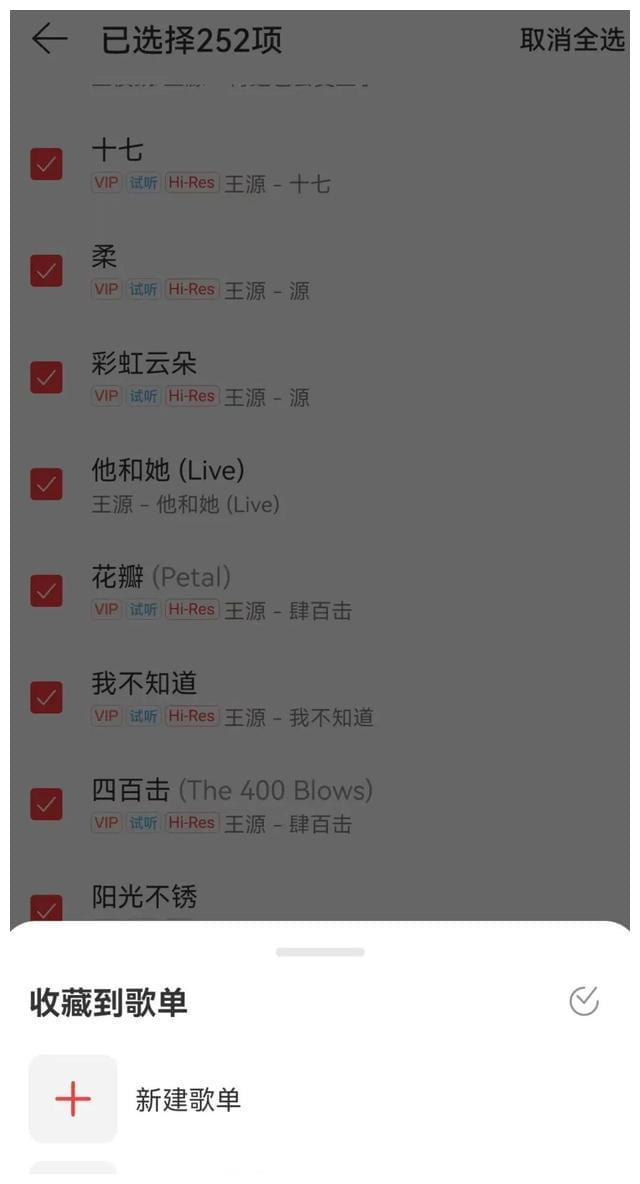Viewport: 640px width, 1184px height.
Task: Uncheck 他和她 (Live)
Action: tap(46, 484)
